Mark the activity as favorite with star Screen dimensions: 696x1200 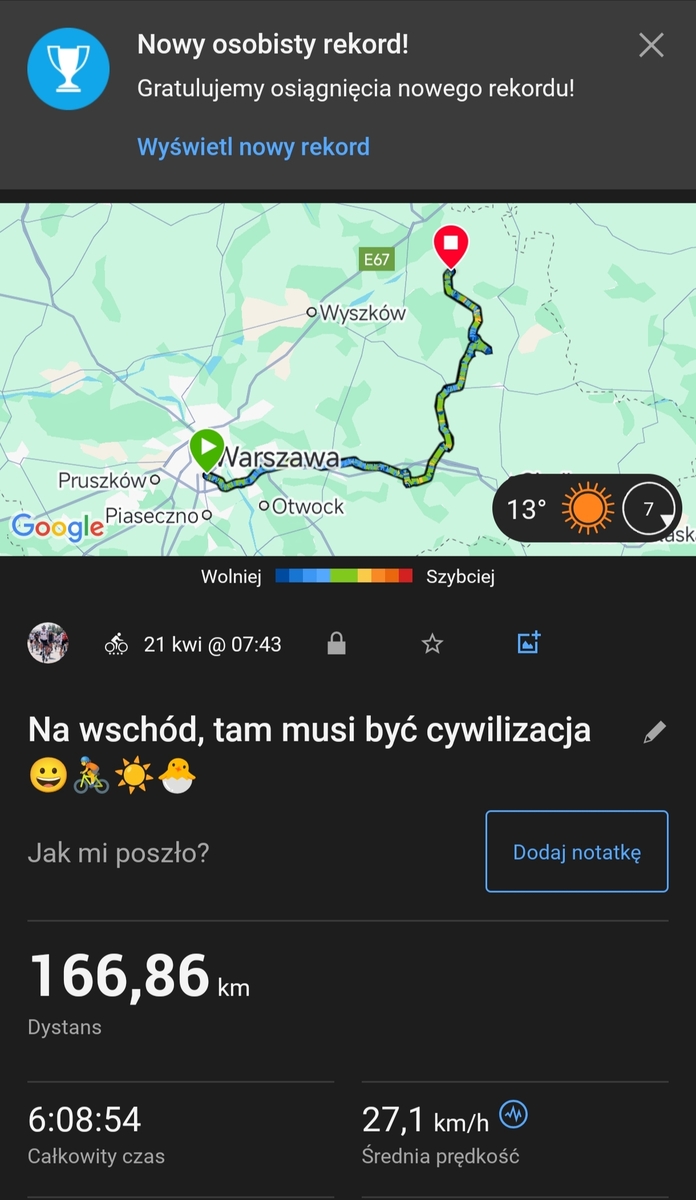pyautogui.click(x=432, y=644)
